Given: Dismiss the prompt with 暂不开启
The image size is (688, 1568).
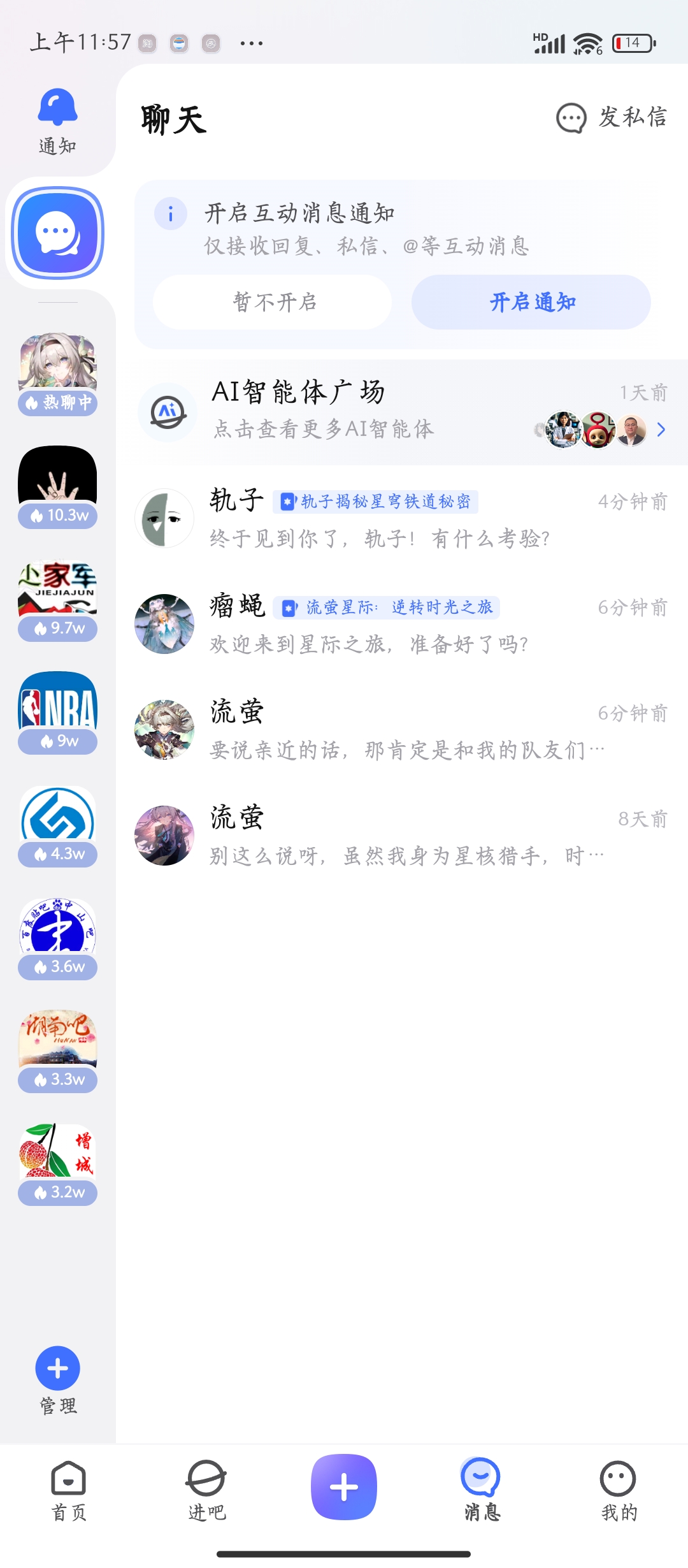Looking at the screenshot, I should click(x=273, y=302).
